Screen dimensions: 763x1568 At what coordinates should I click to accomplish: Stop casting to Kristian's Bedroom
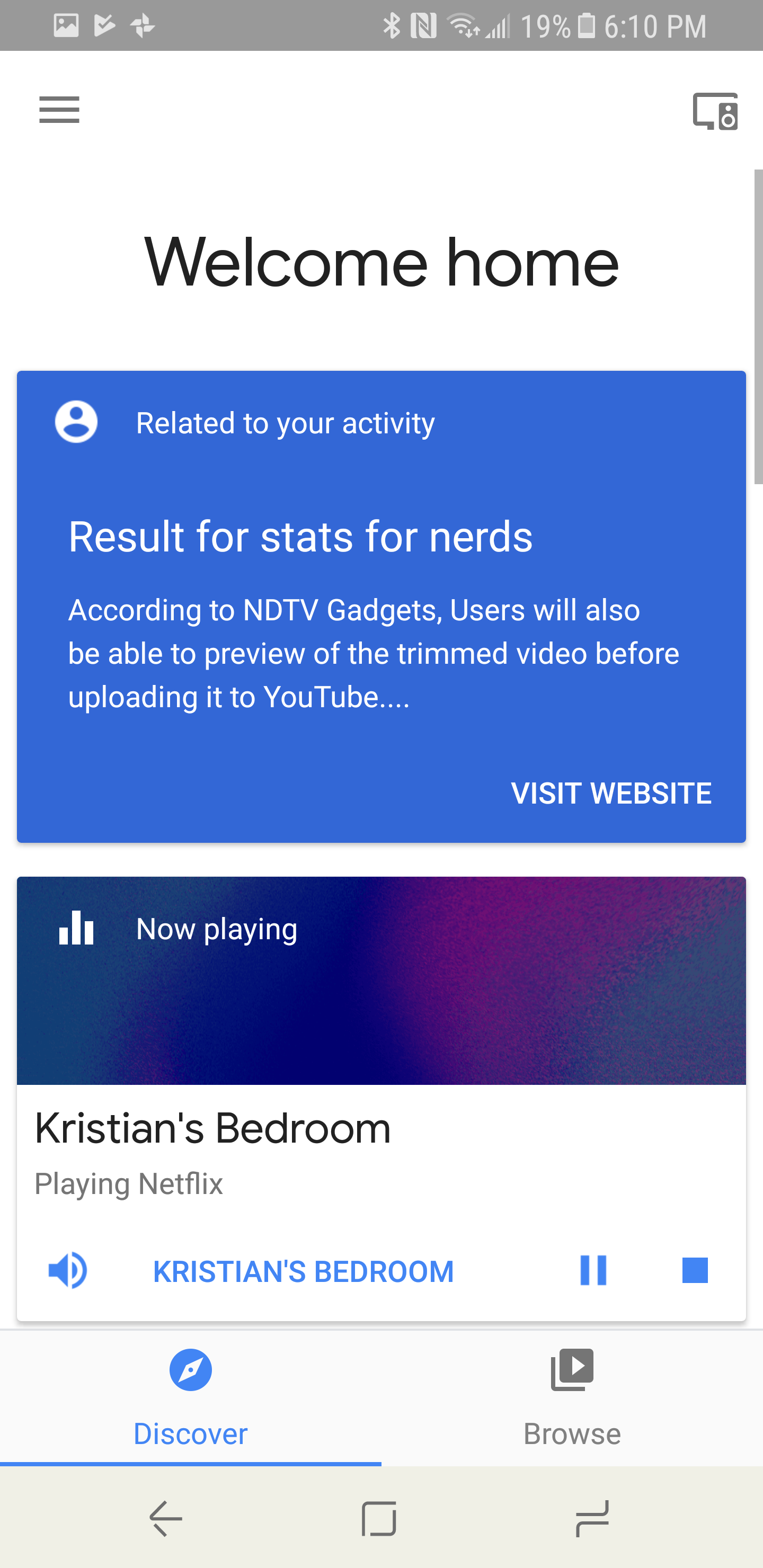[x=695, y=1270]
